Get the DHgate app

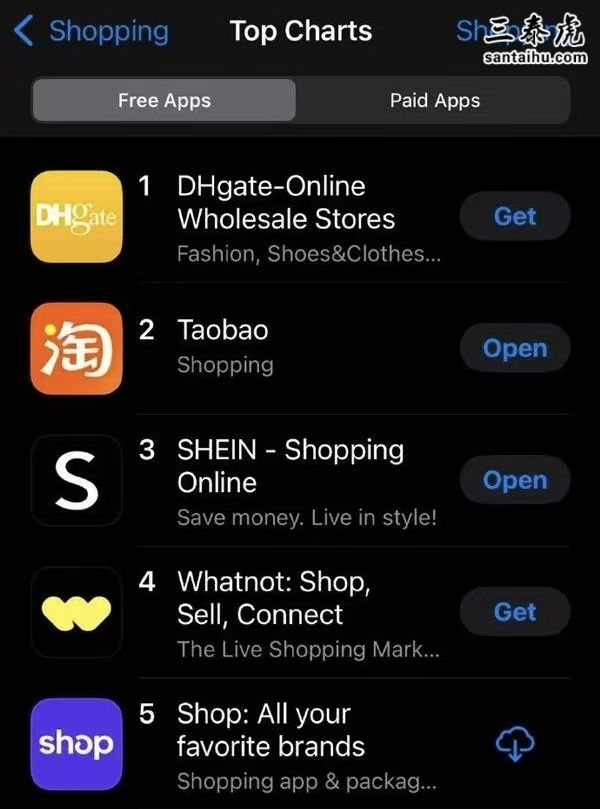(514, 216)
